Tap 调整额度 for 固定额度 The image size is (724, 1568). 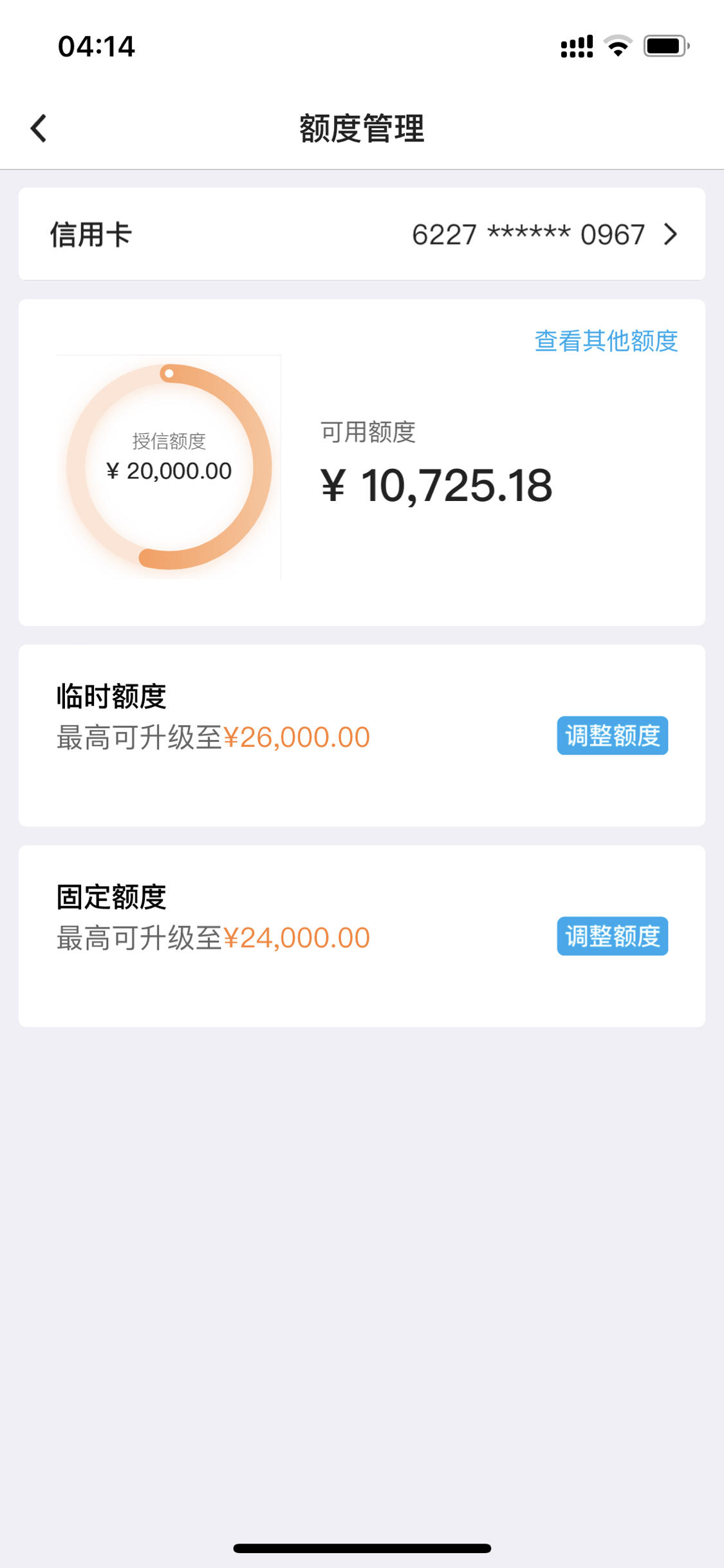click(612, 936)
